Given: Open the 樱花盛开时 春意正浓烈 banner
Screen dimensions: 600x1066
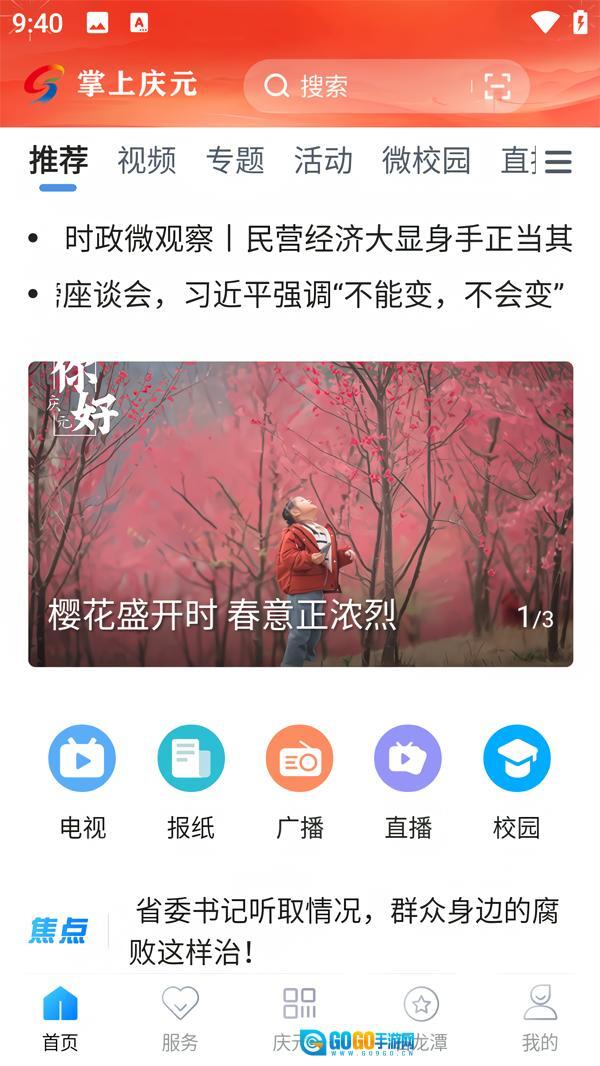Looking at the screenshot, I should [x=300, y=514].
